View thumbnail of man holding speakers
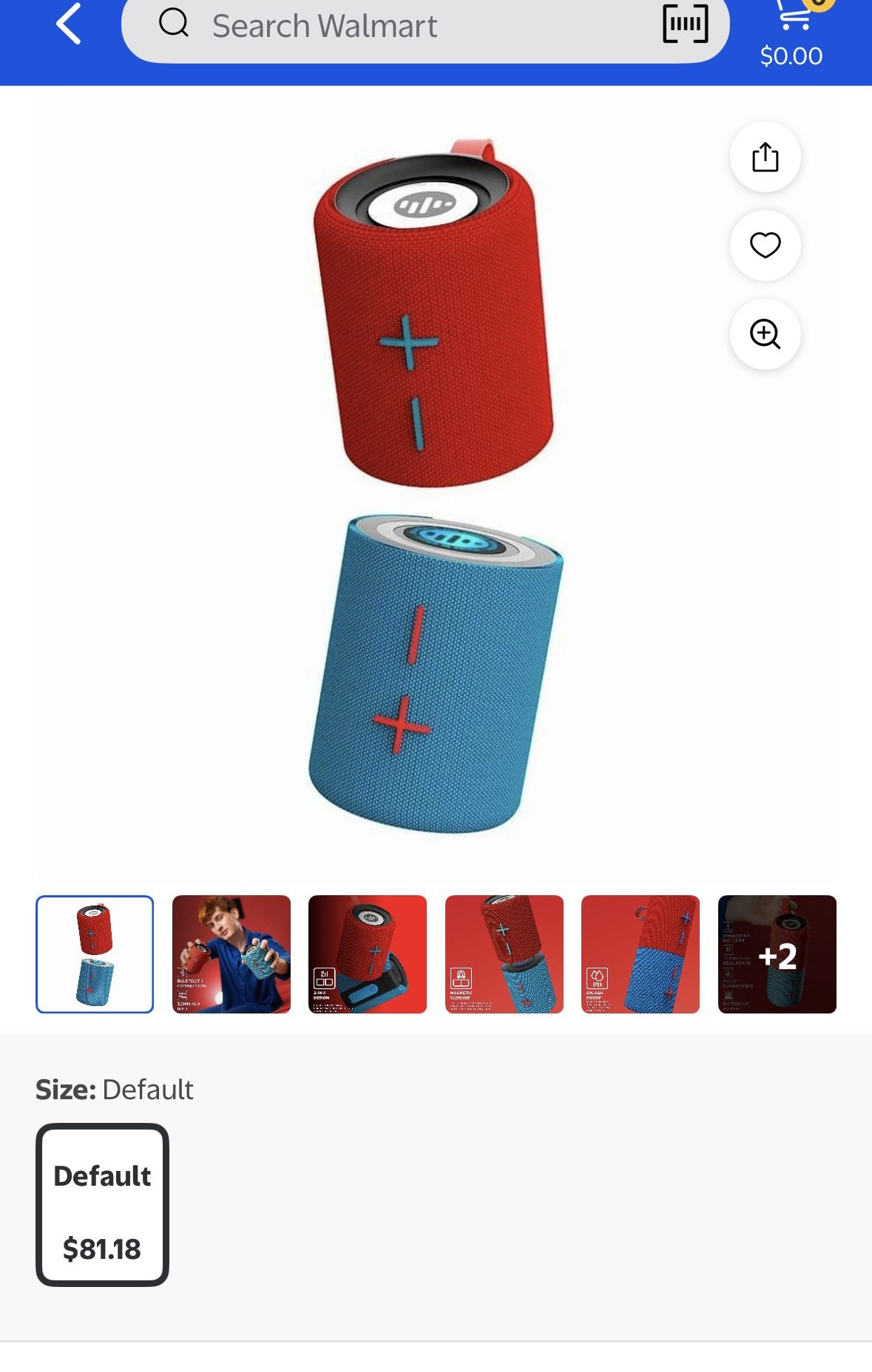 coord(231,954)
